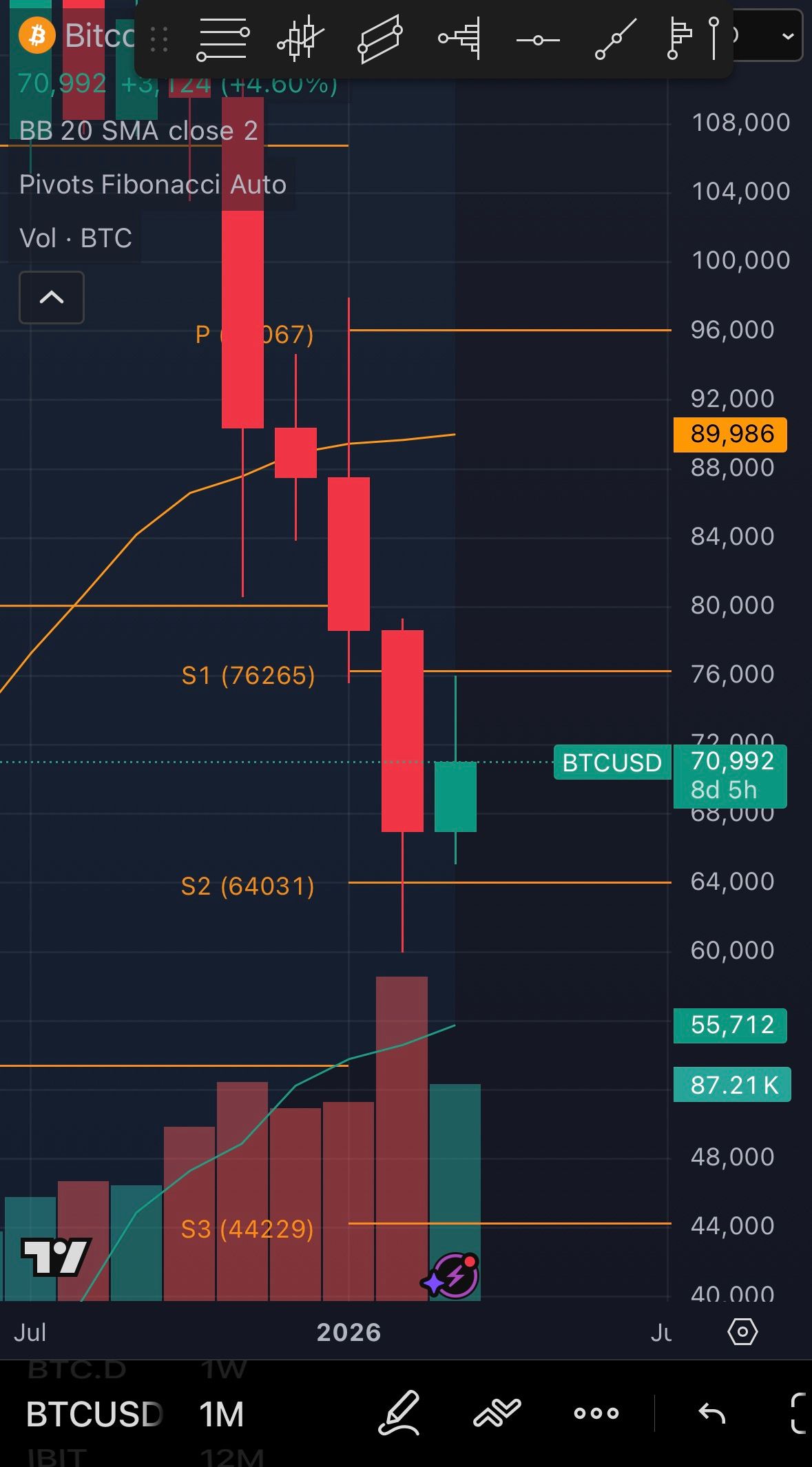Select the horizontal ray tool
The image size is (812, 1467).
tap(459, 39)
